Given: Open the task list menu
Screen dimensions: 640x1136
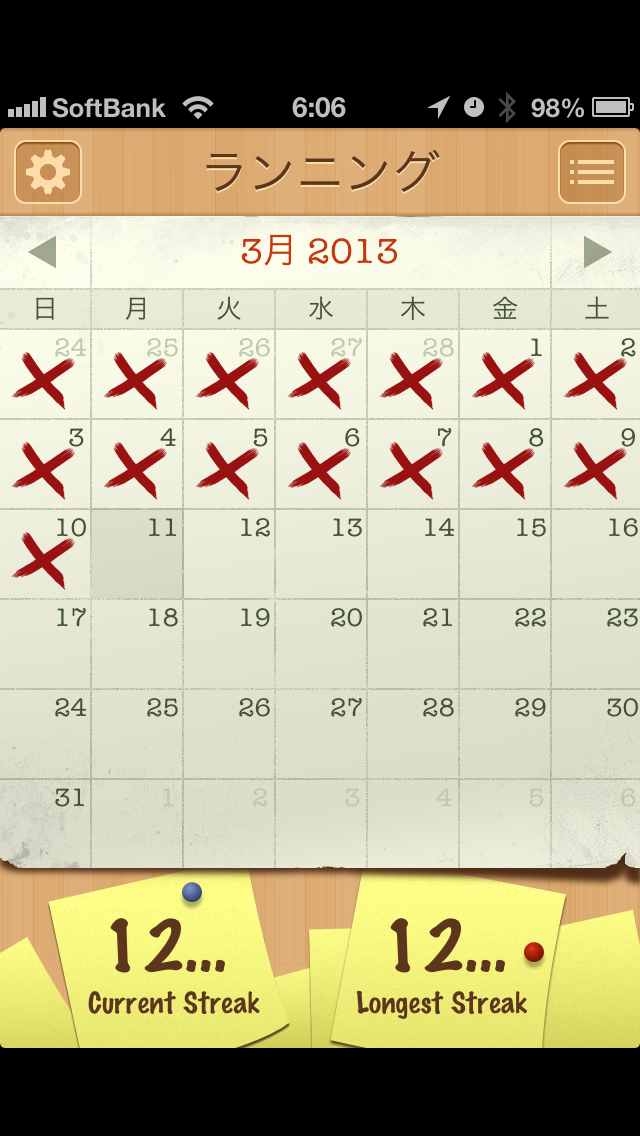Looking at the screenshot, I should [591, 172].
